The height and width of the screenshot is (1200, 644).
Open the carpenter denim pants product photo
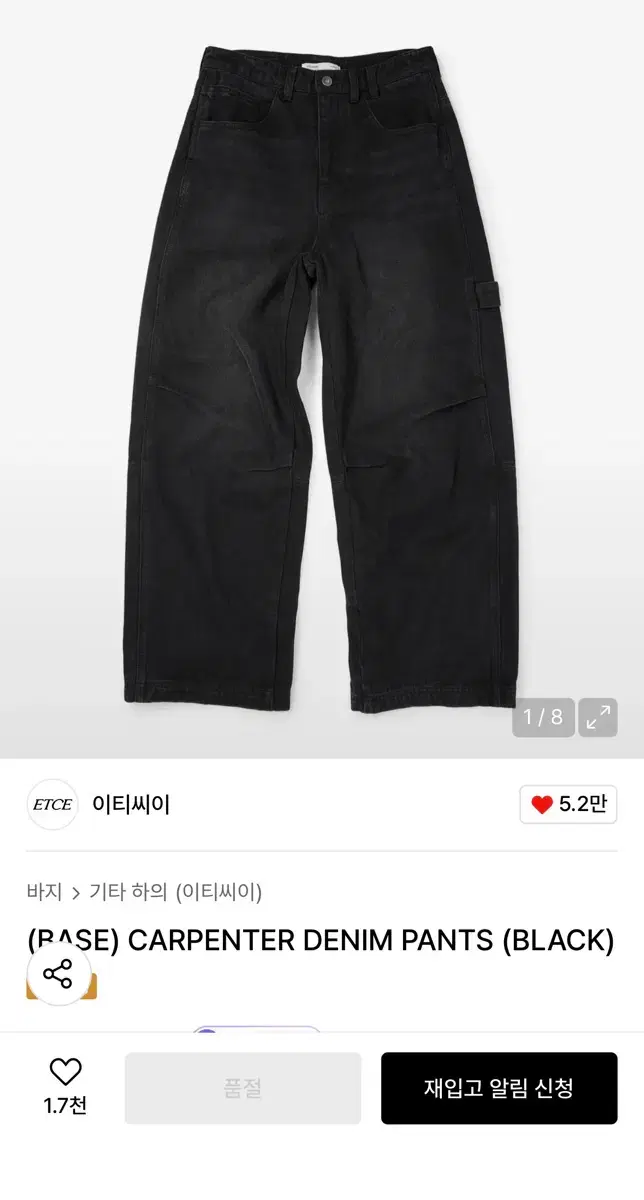322,379
